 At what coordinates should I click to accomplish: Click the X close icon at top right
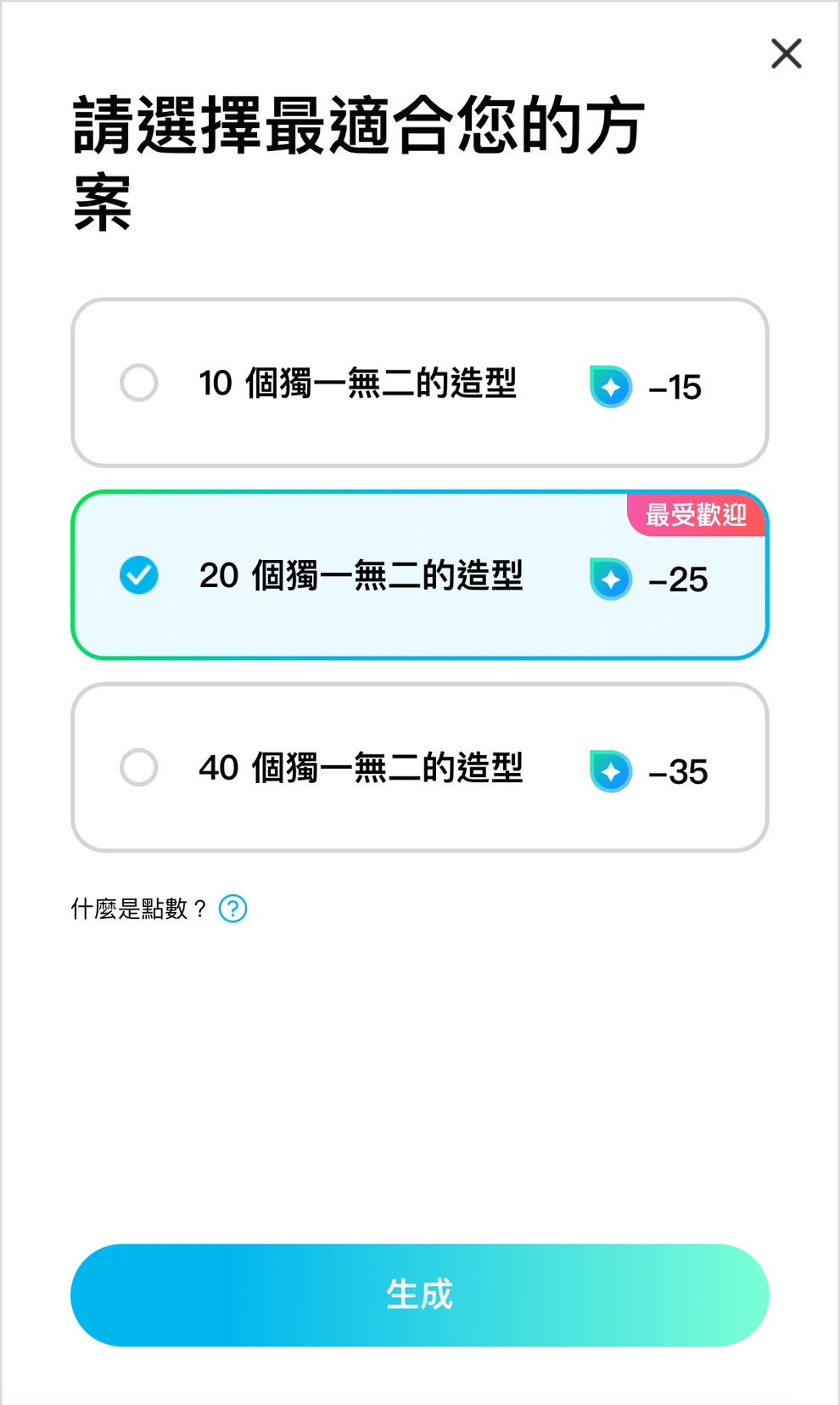pos(785,53)
